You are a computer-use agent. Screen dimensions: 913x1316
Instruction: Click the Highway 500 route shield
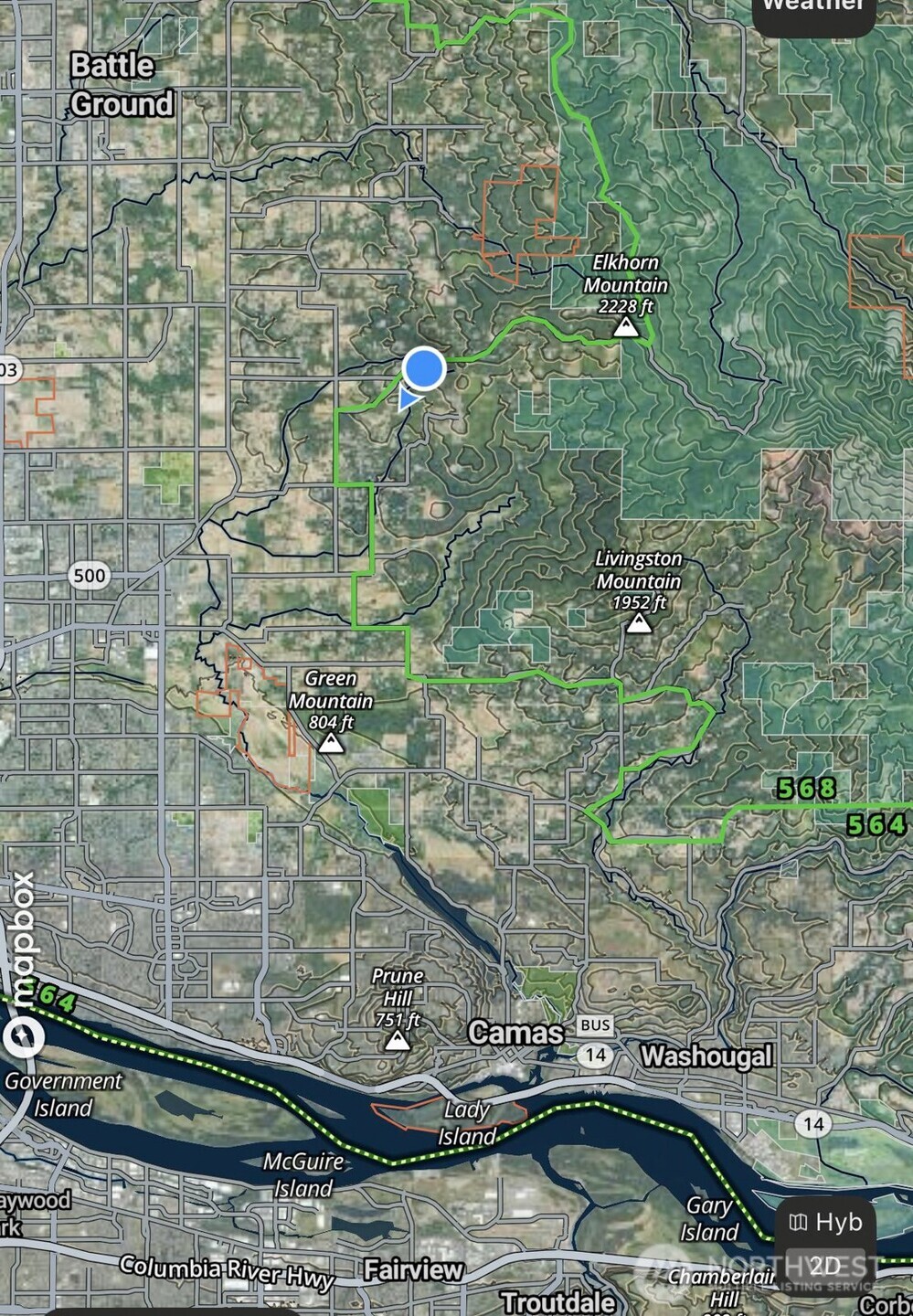[88, 574]
